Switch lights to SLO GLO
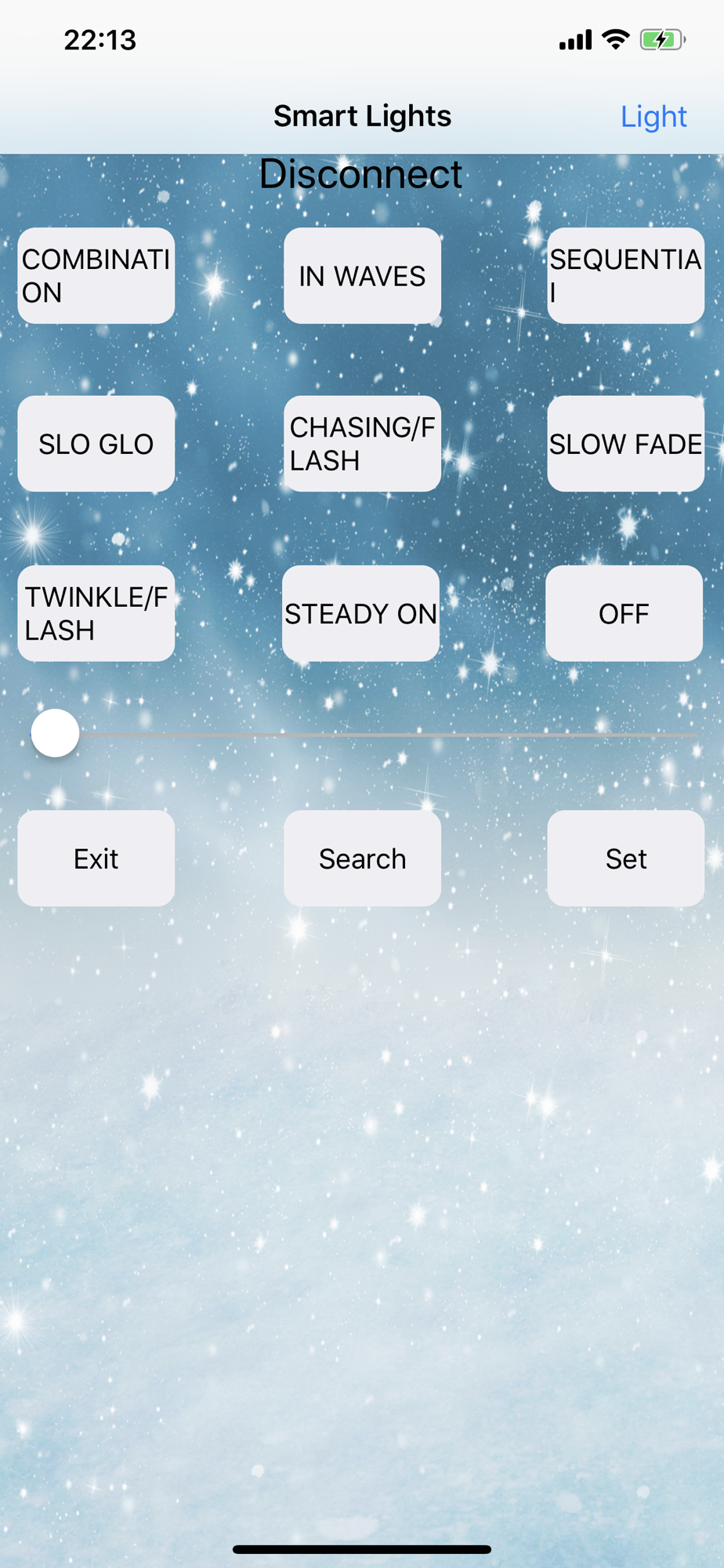The image size is (724, 1568). (96, 444)
